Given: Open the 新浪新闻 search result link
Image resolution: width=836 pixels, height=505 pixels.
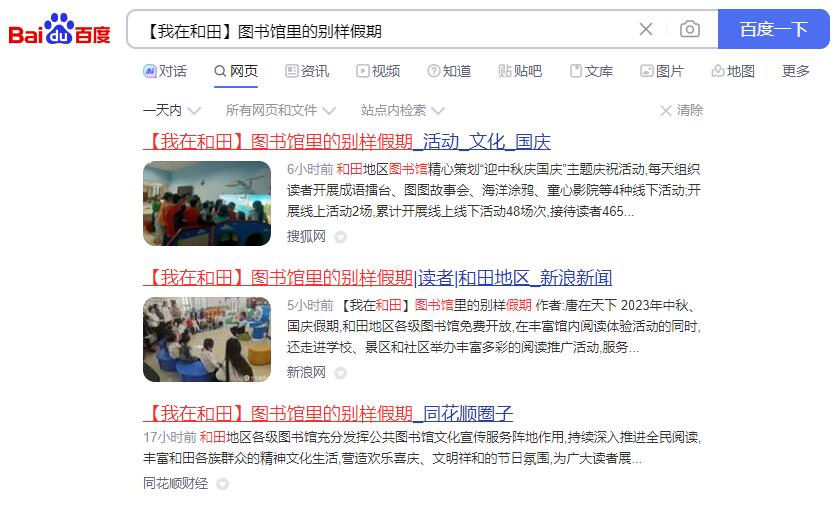Looking at the screenshot, I should pyautogui.click(x=378, y=277).
